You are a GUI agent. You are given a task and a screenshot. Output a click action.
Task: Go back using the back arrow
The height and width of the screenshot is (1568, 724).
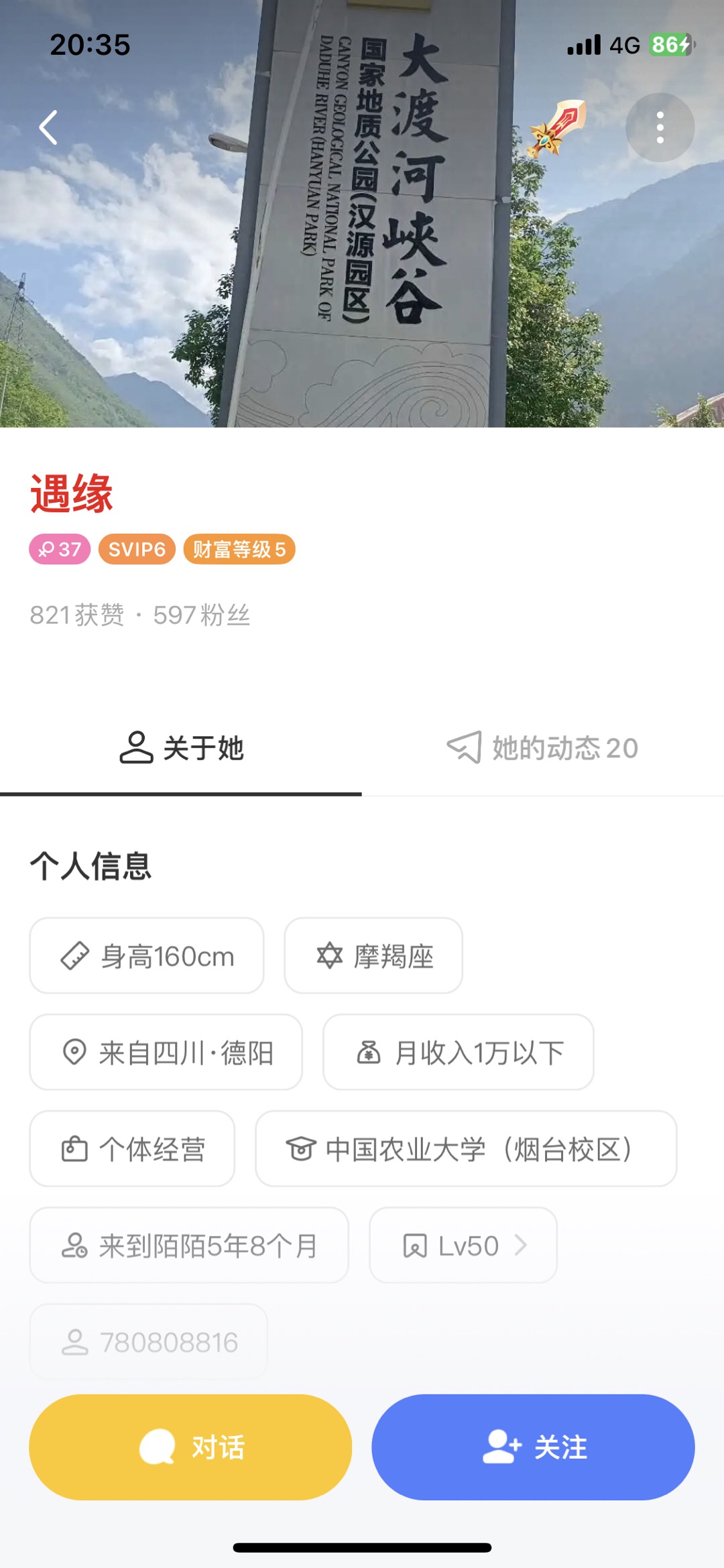[x=48, y=127]
